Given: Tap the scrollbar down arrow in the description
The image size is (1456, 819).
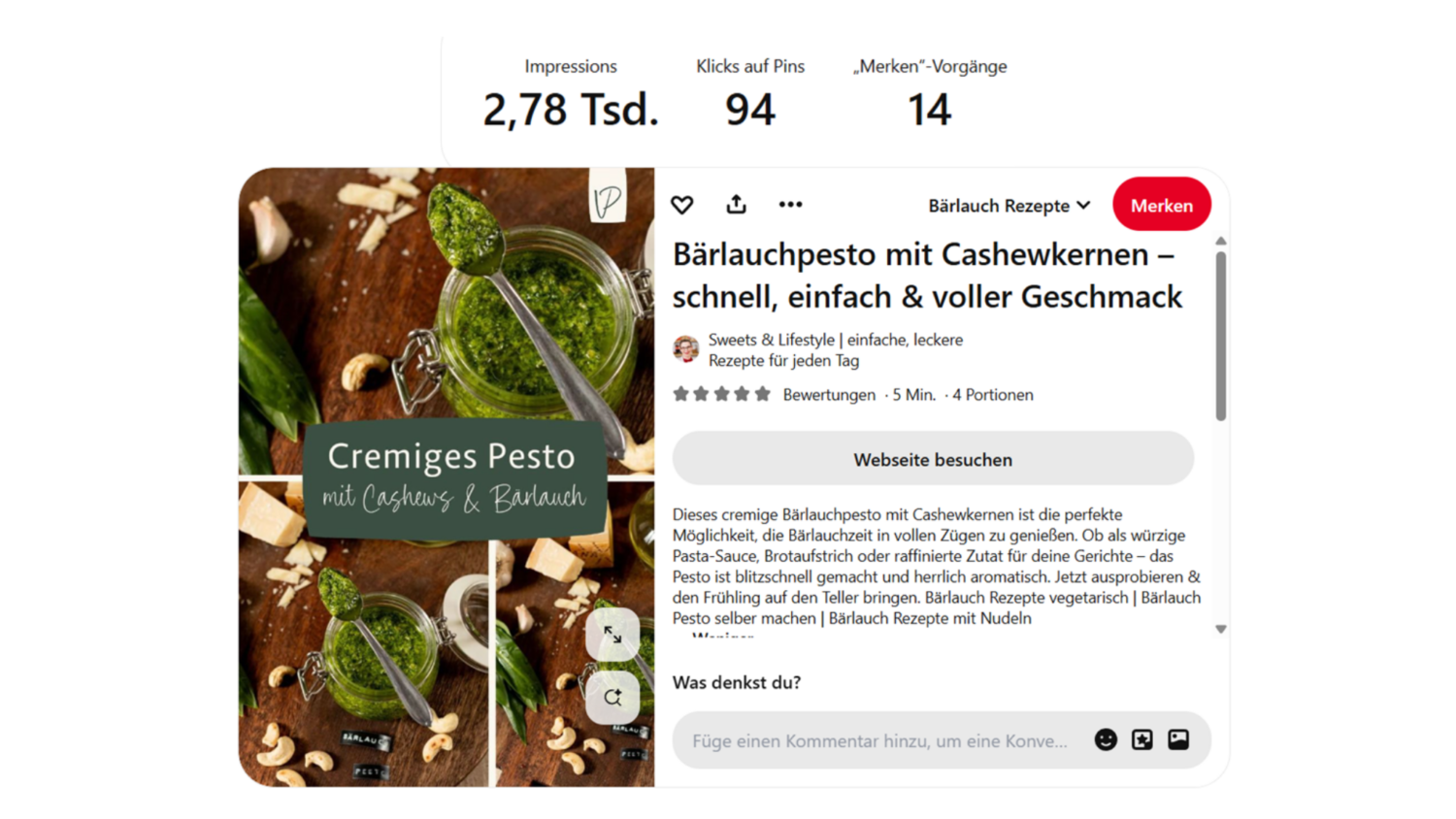Looking at the screenshot, I should point(1221,629).
